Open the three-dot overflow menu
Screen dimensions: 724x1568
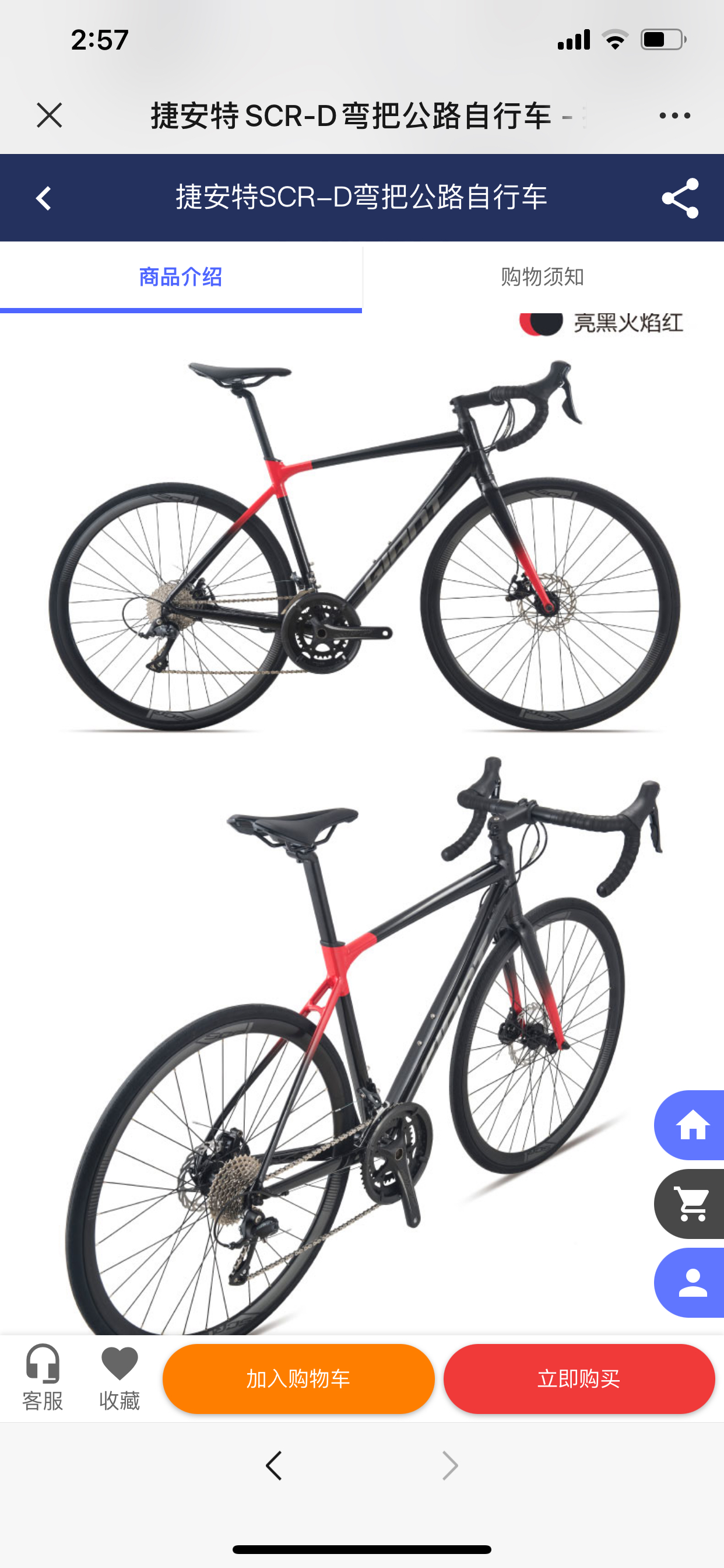(674, 115)
